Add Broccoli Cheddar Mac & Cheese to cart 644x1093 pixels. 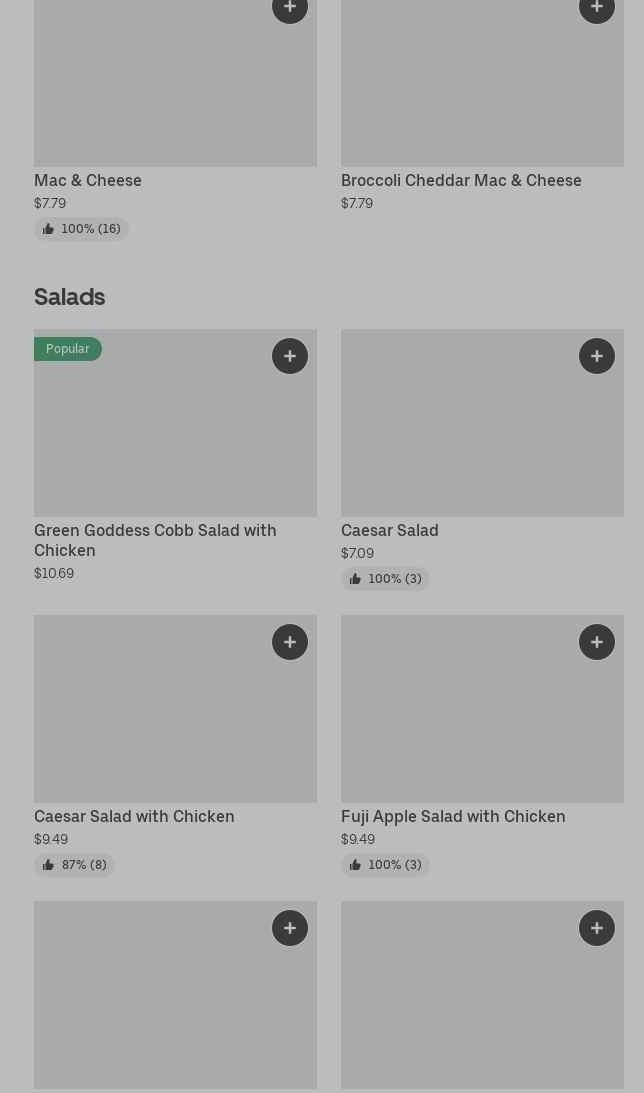click(x=597, y=8)
